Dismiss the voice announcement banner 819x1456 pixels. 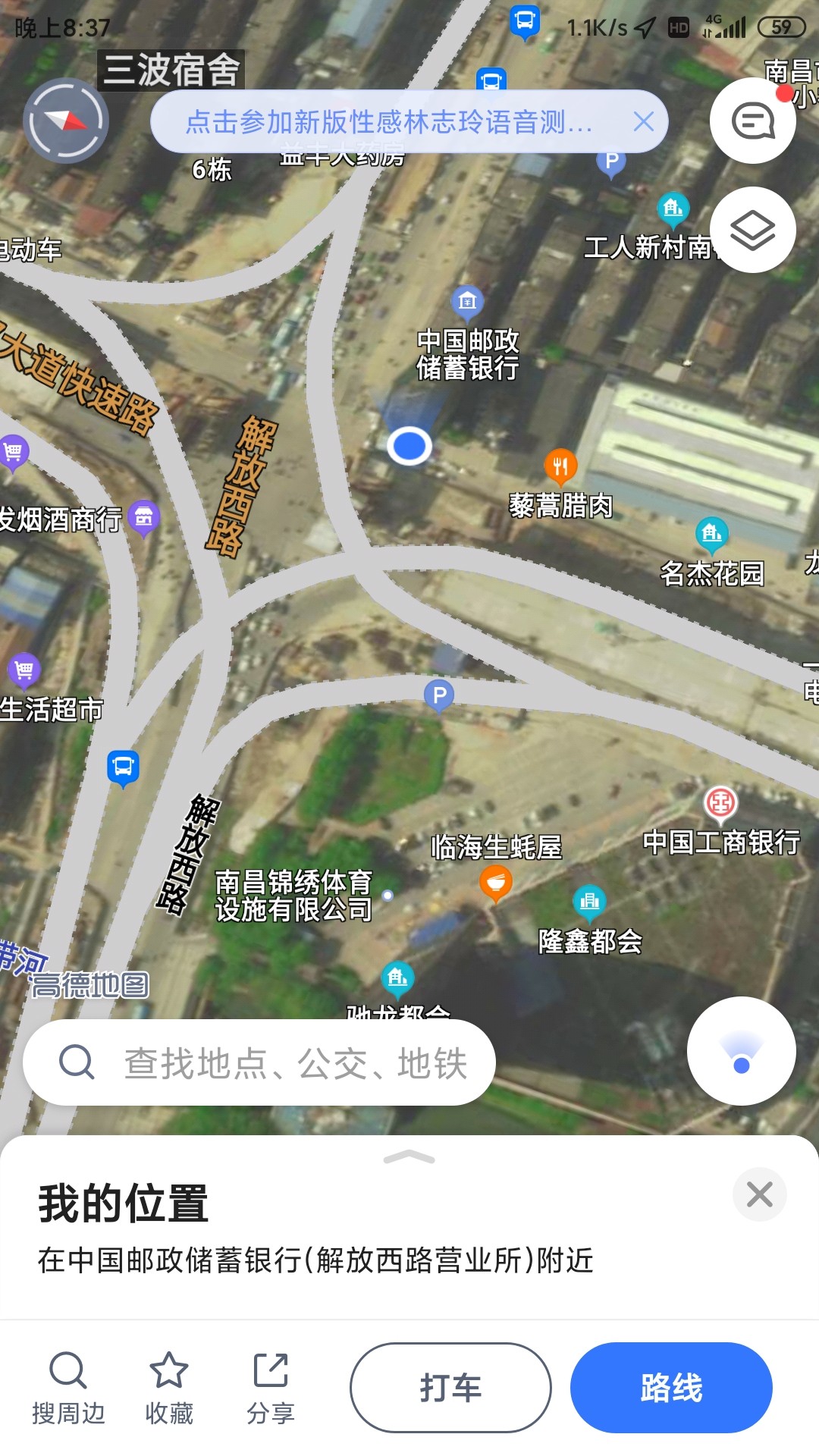coord(645,121)
